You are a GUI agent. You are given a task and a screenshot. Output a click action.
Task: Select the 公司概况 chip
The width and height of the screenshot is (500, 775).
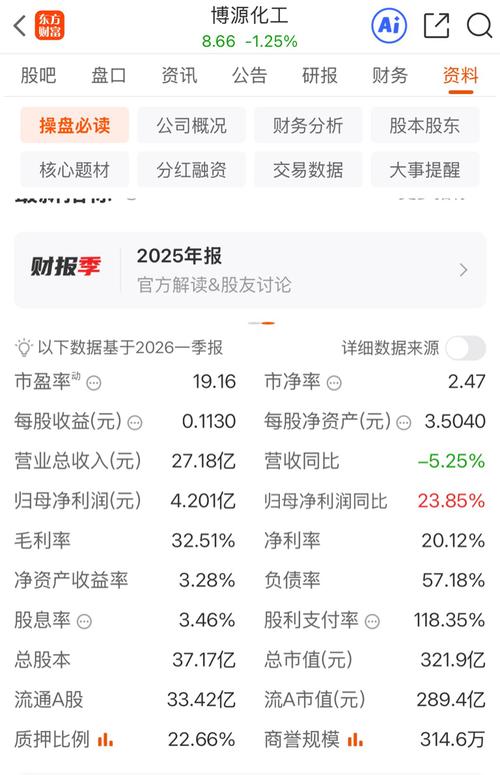pos(191,126)
